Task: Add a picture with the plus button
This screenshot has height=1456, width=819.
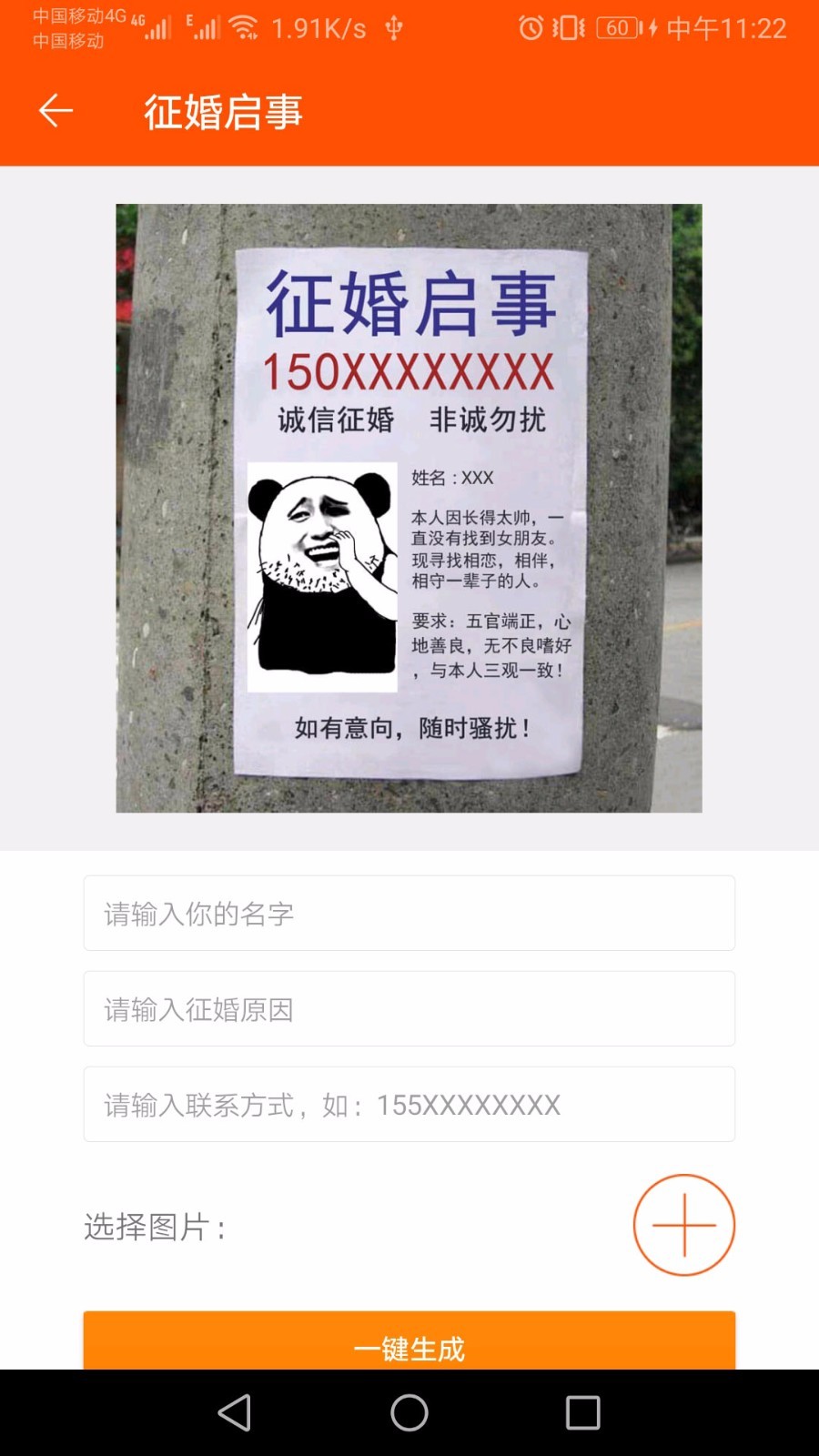Action: [683, 1225]
